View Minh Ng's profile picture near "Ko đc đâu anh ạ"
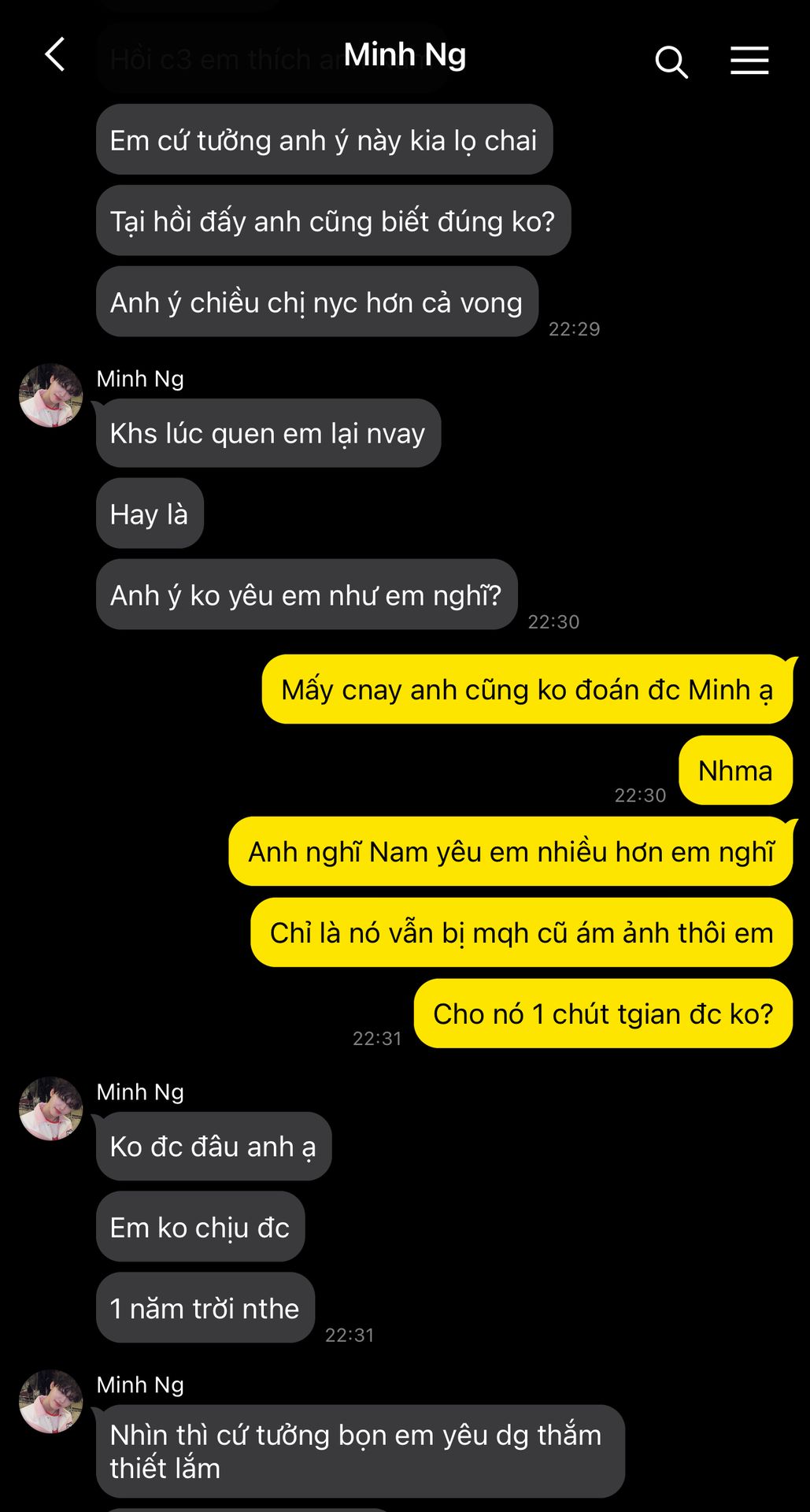Image resolution: width=810 pixels, height=1512 pixels. (x=51, y=1109)
